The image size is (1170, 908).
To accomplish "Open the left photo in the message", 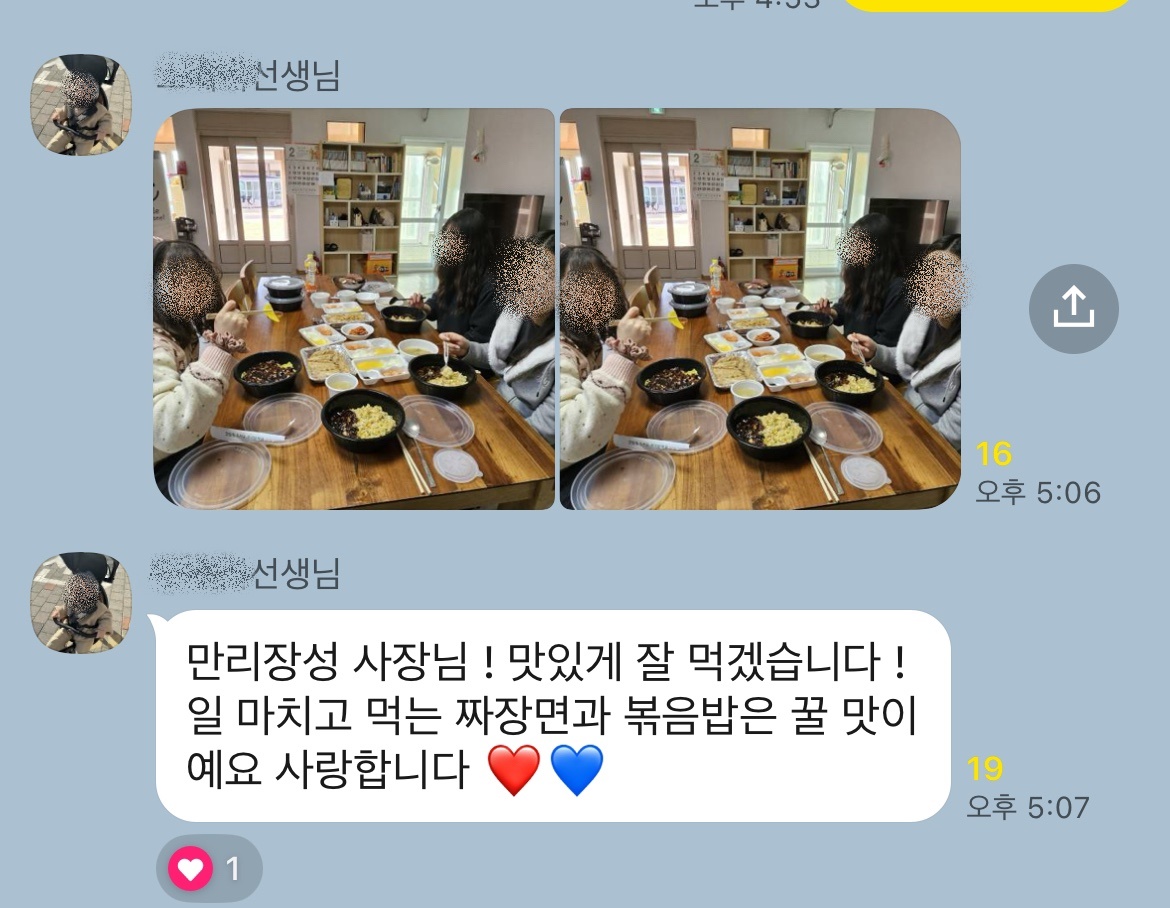I will [353, 308].
